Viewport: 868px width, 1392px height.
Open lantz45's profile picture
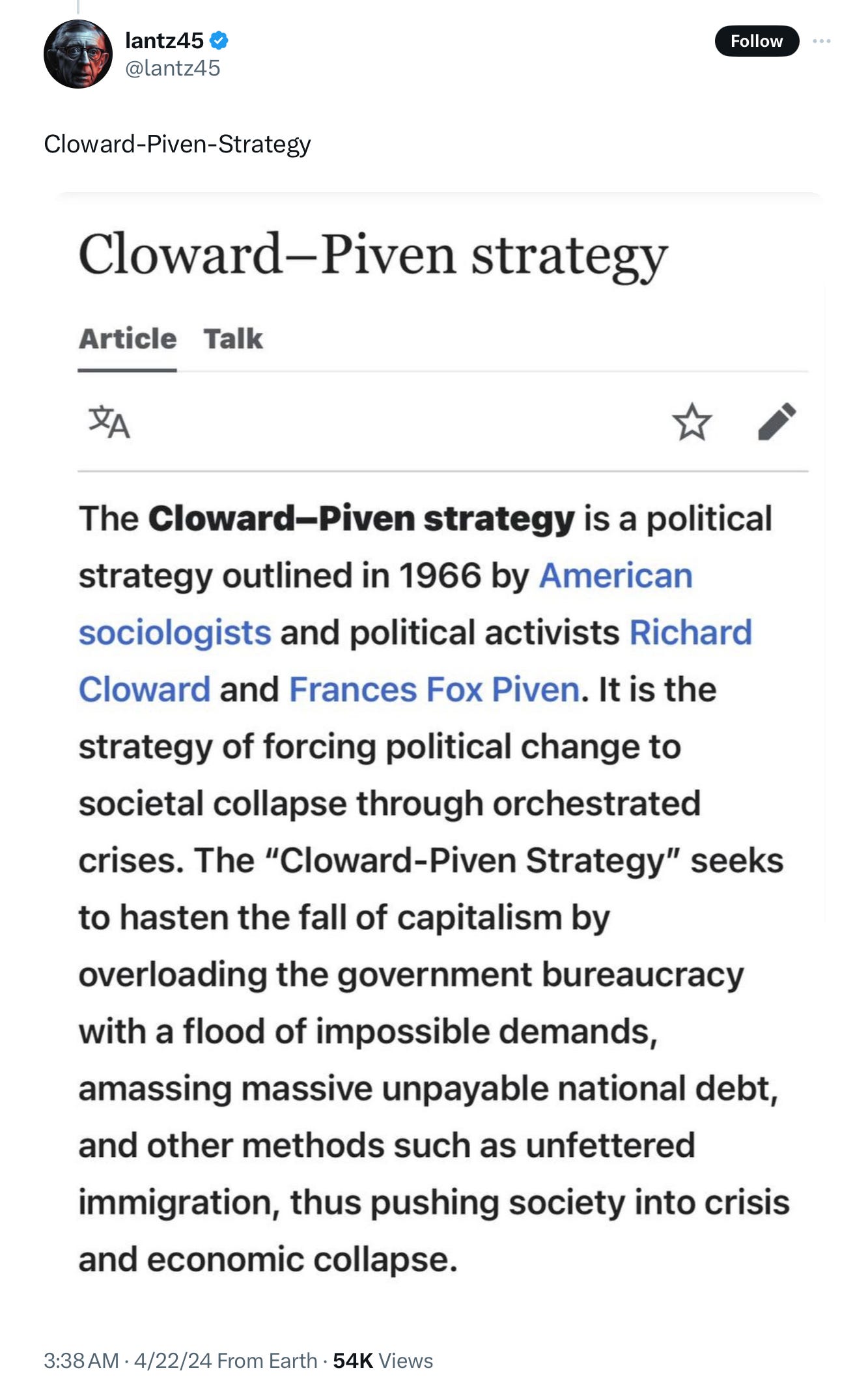77,54
